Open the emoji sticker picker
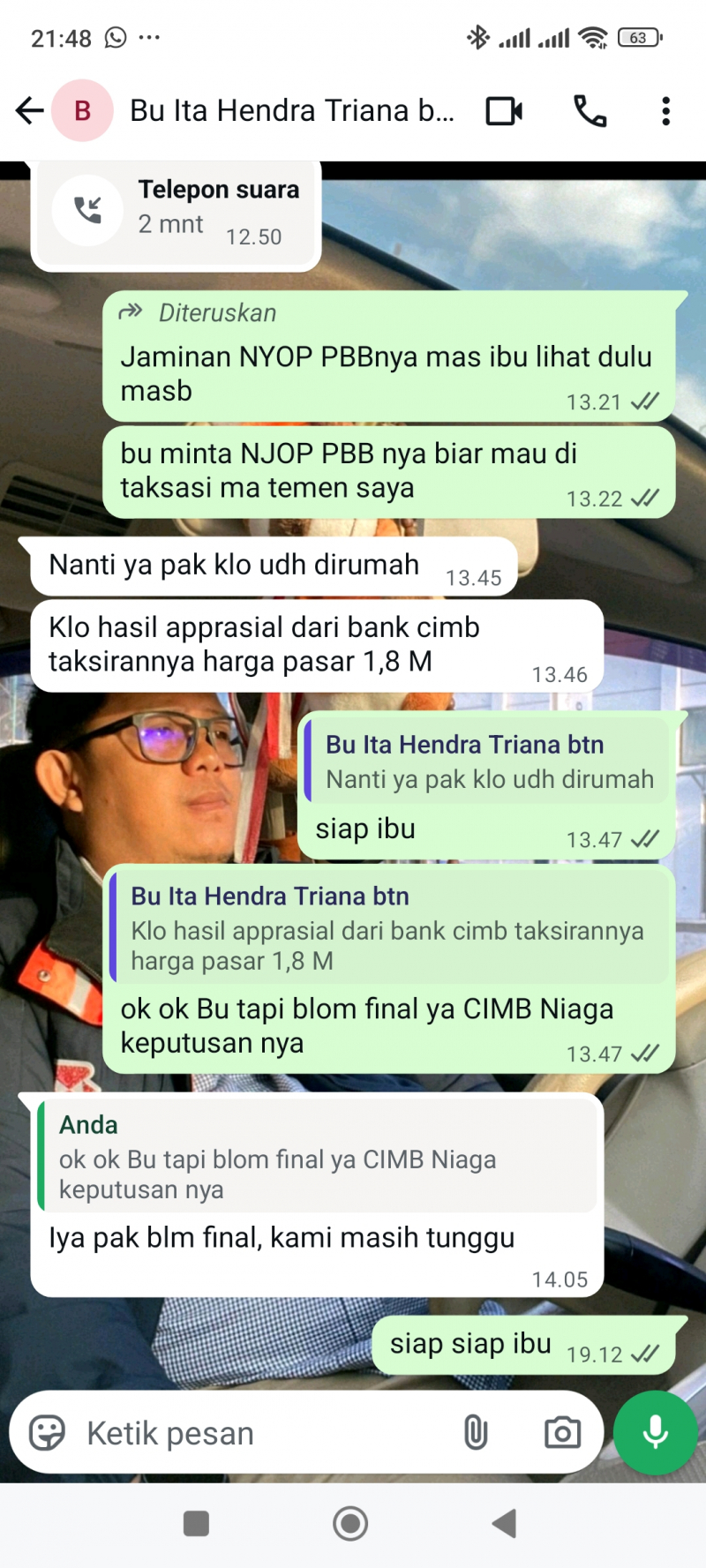 point(47,1433)
